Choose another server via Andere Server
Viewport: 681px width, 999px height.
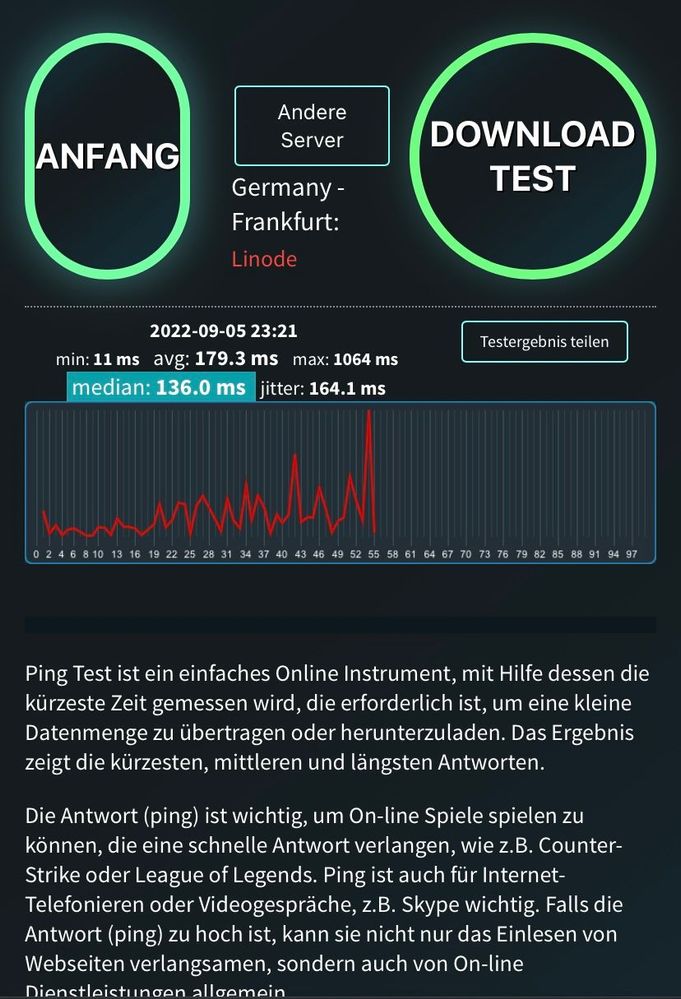[x=312, y=126]
